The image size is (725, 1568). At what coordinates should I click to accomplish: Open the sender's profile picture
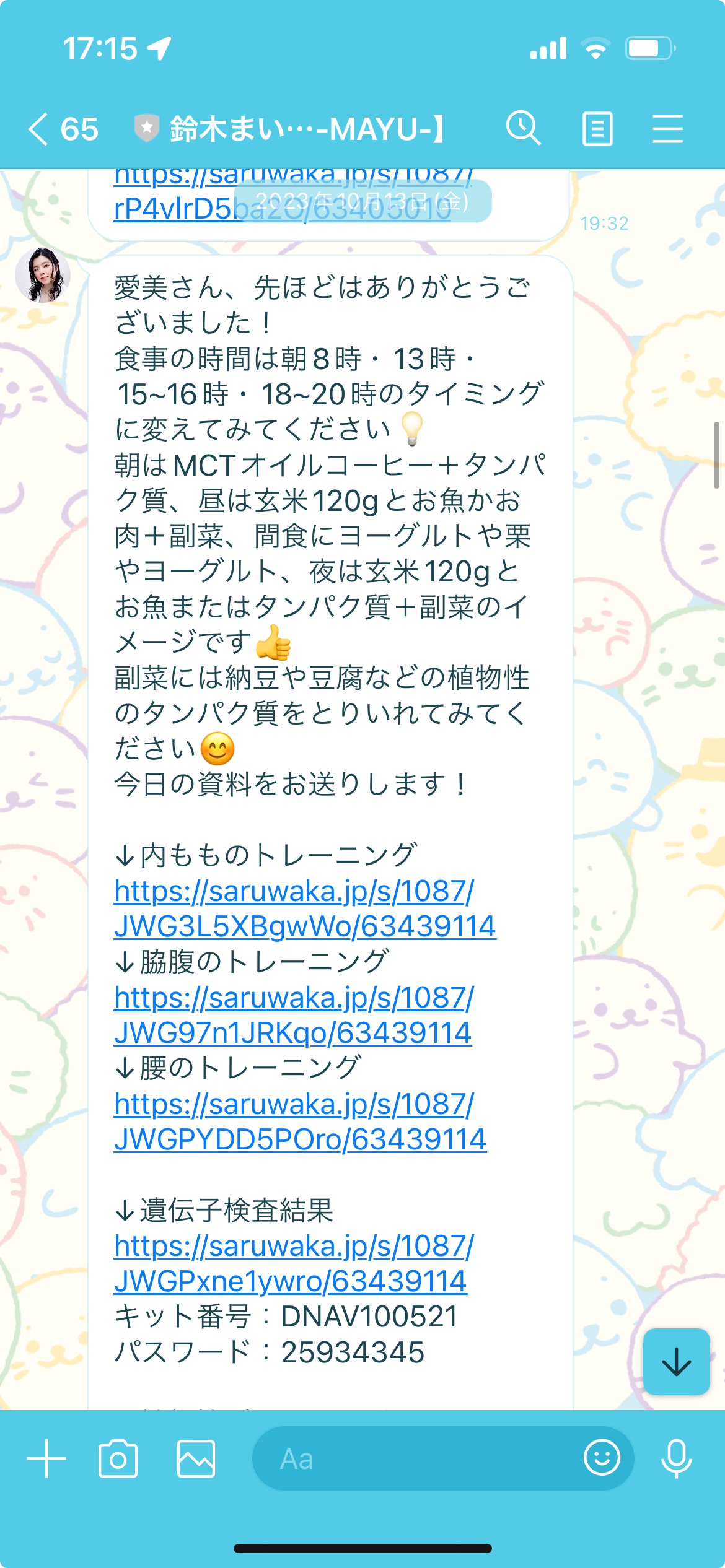pos(43,275)
